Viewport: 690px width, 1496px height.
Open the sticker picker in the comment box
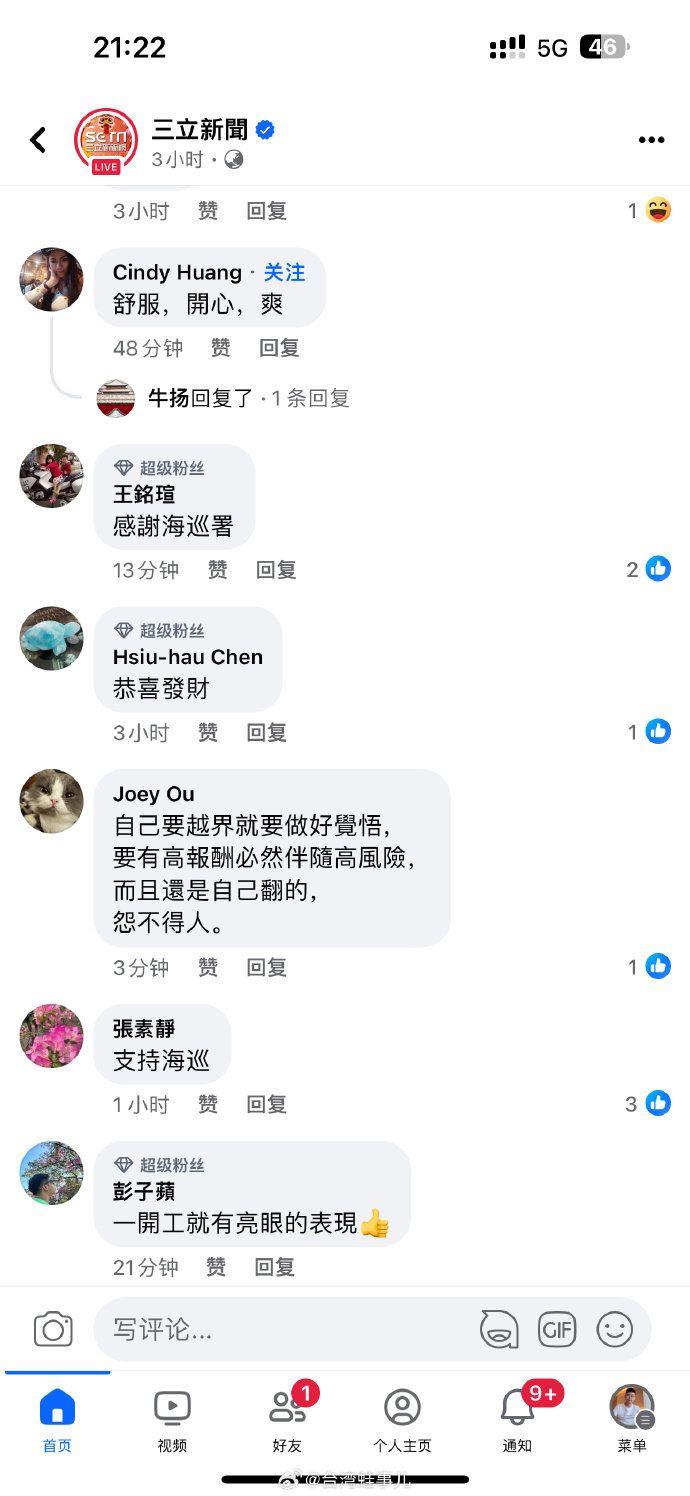tap(499, 1329)
